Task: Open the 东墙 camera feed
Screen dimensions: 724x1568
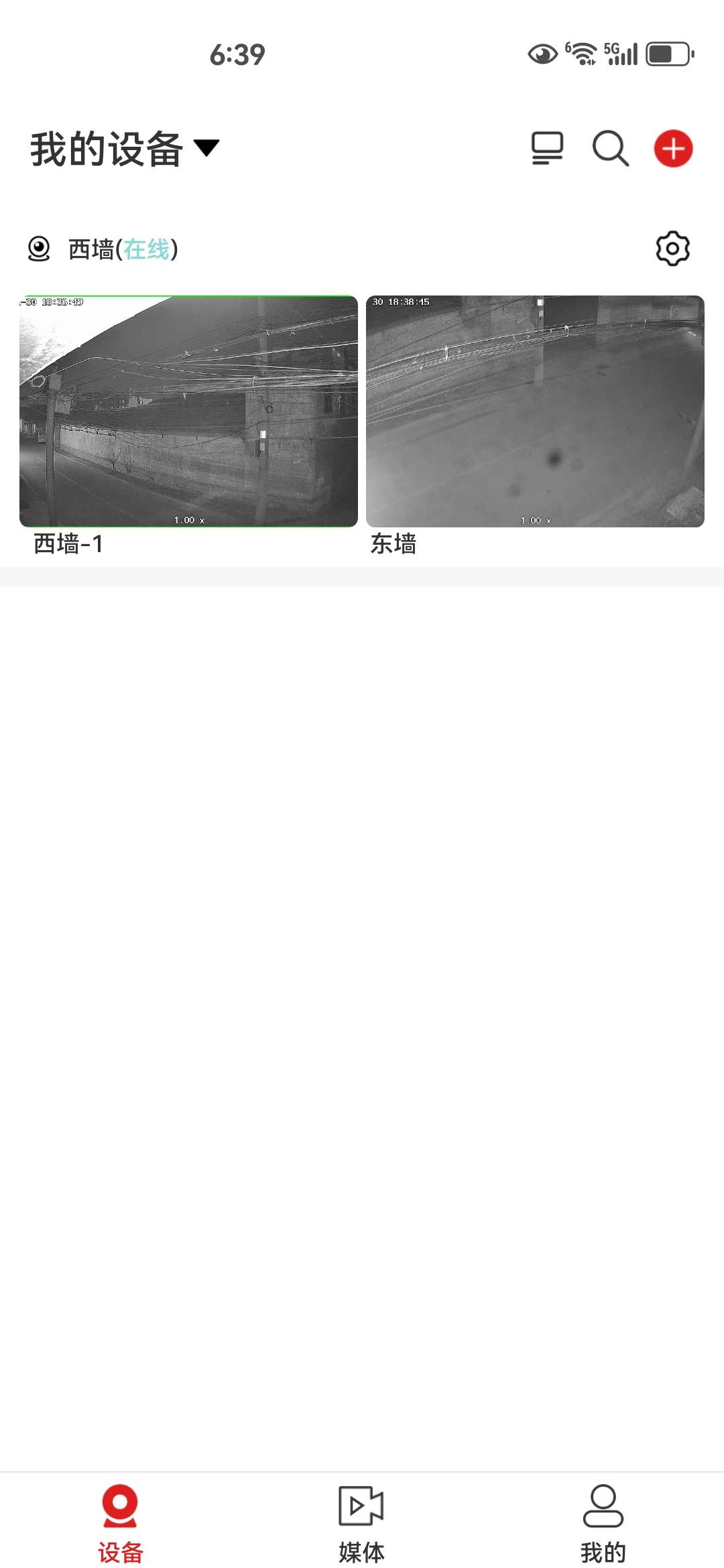Action: [535, 411]
